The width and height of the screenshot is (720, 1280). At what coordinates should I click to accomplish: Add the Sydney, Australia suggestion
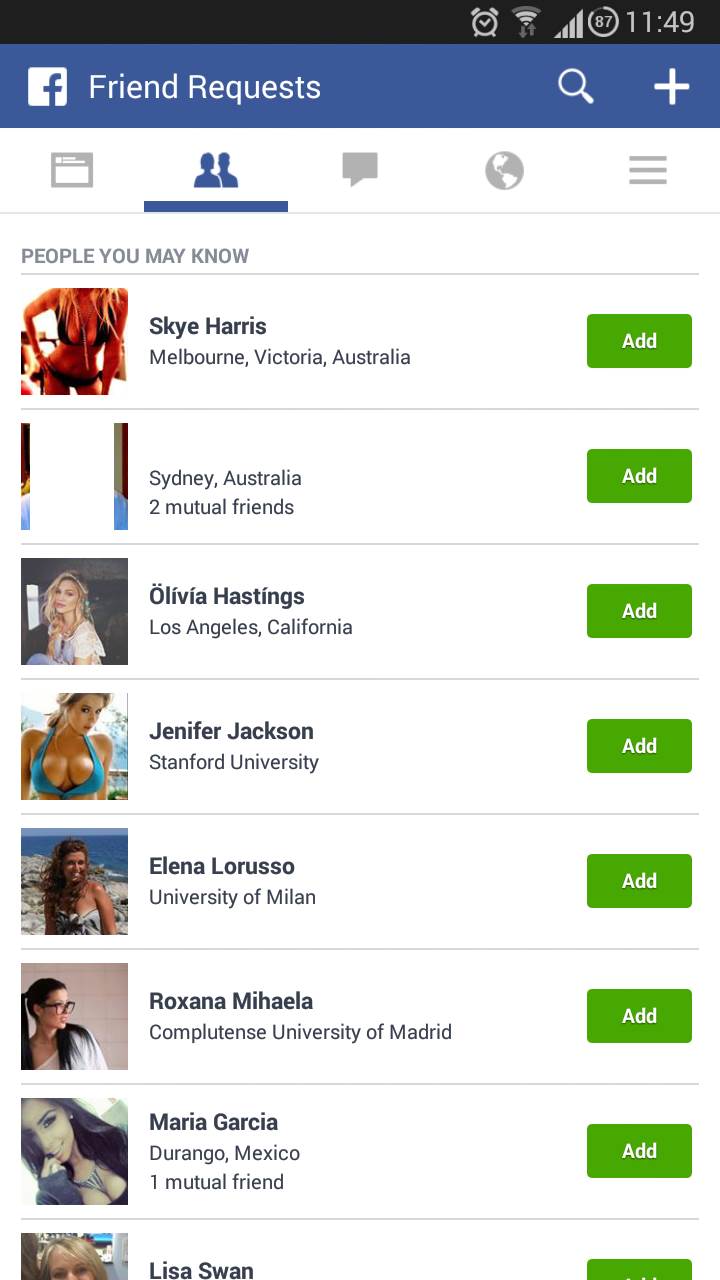click(639, 476)
